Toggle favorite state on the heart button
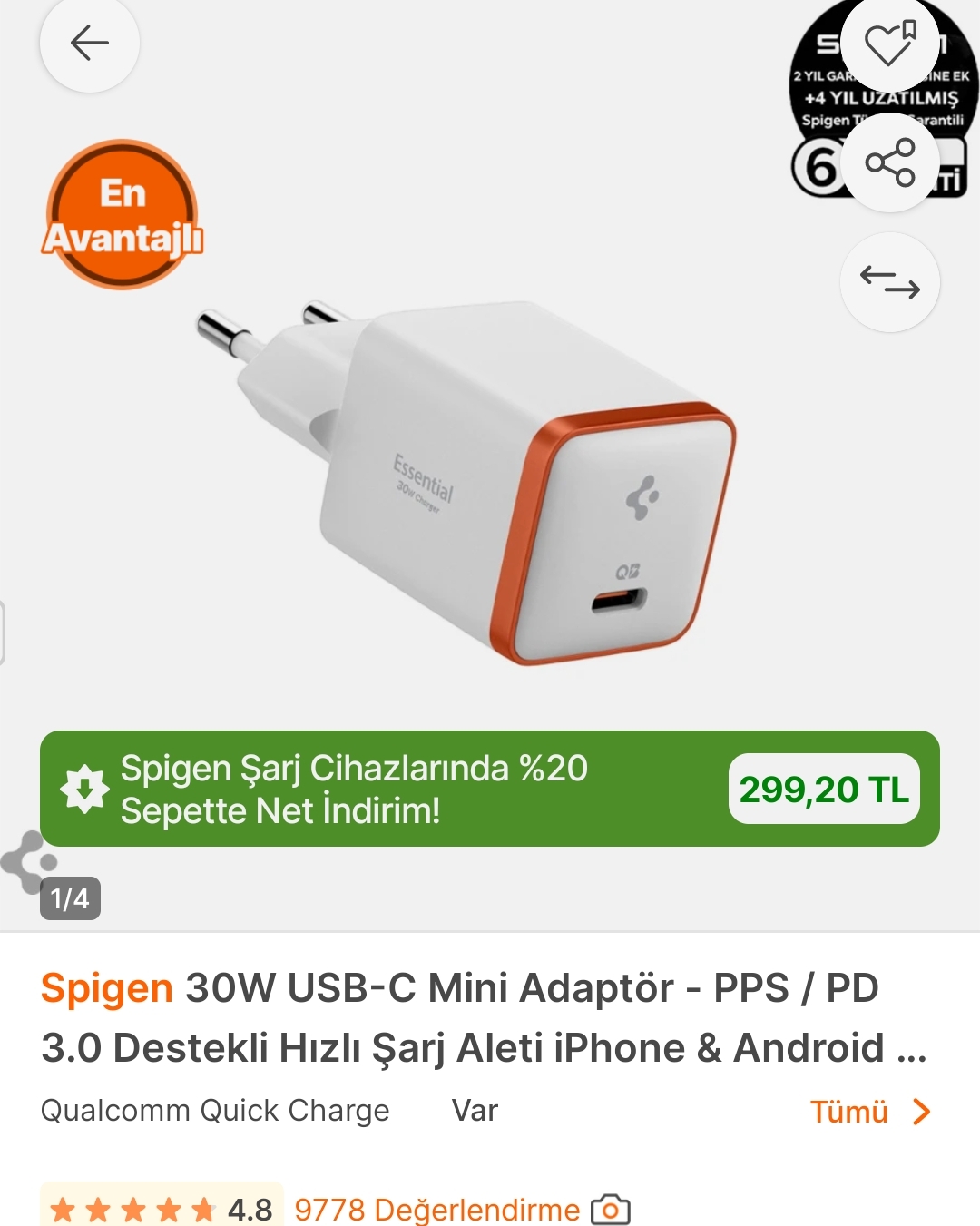 pos(888,45)
